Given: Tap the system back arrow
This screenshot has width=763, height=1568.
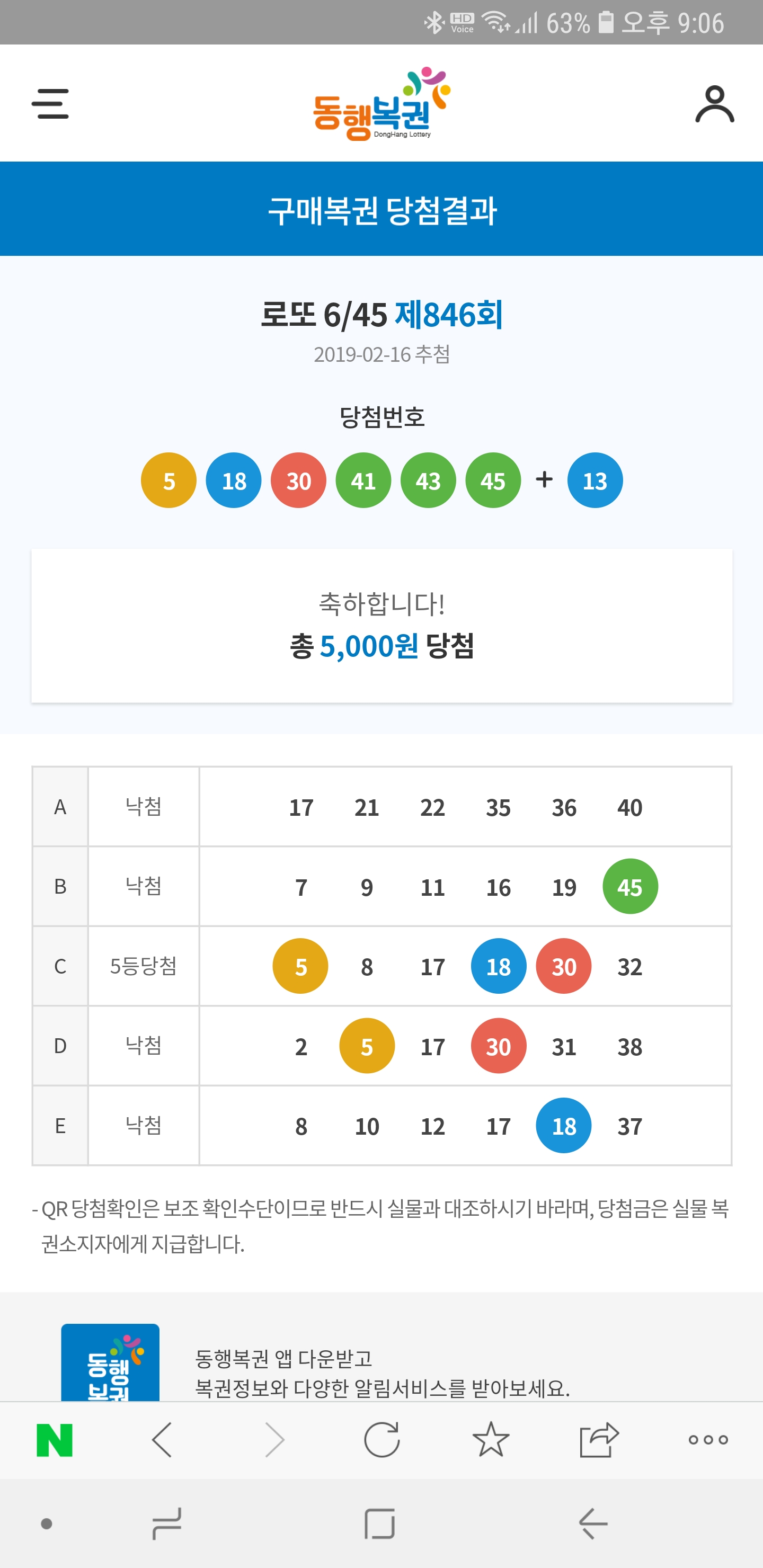Looking at the screenshot, I should click(x=593, y=1524).
